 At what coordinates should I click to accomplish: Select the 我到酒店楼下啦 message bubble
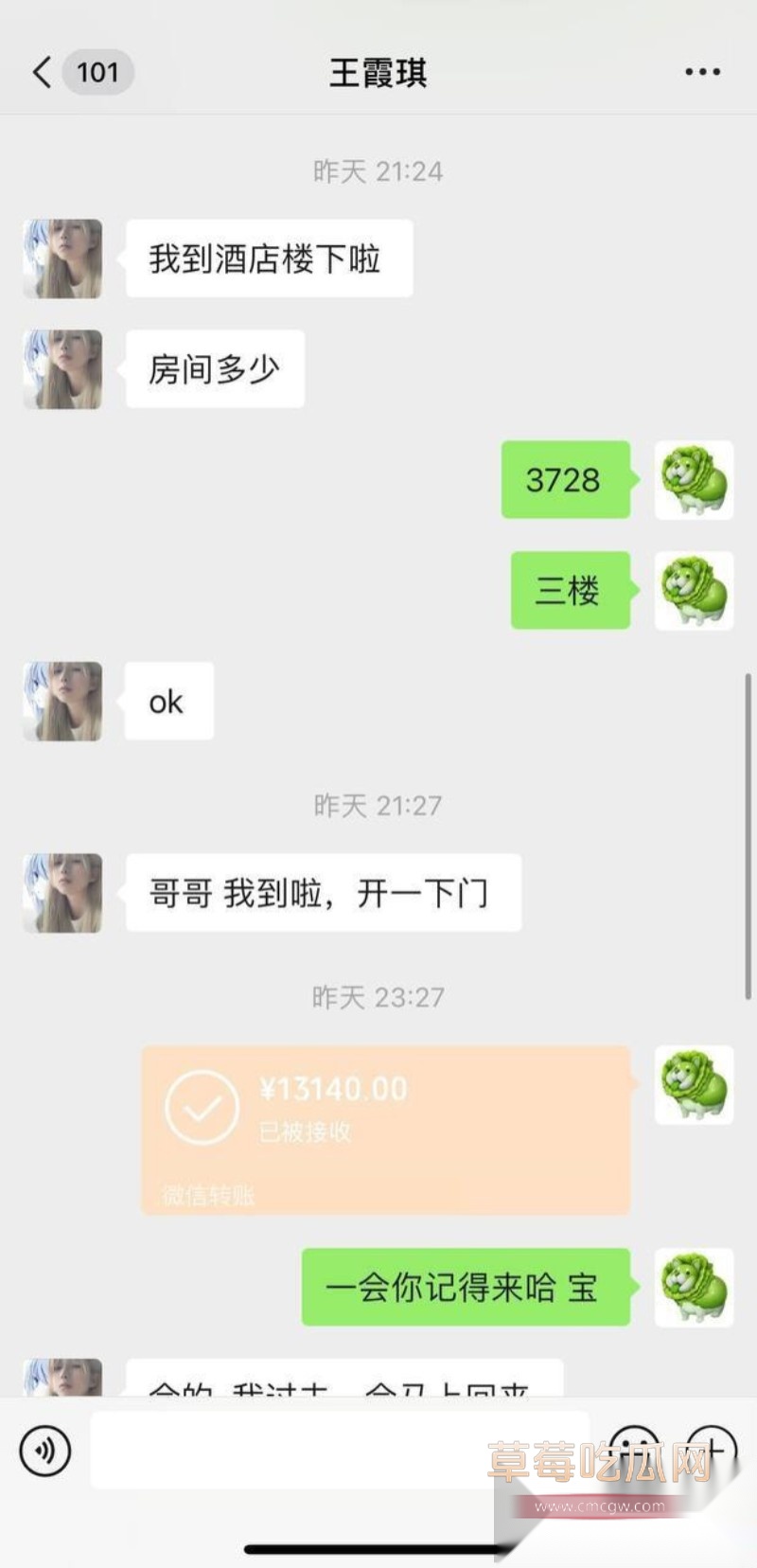coord(269,258)
